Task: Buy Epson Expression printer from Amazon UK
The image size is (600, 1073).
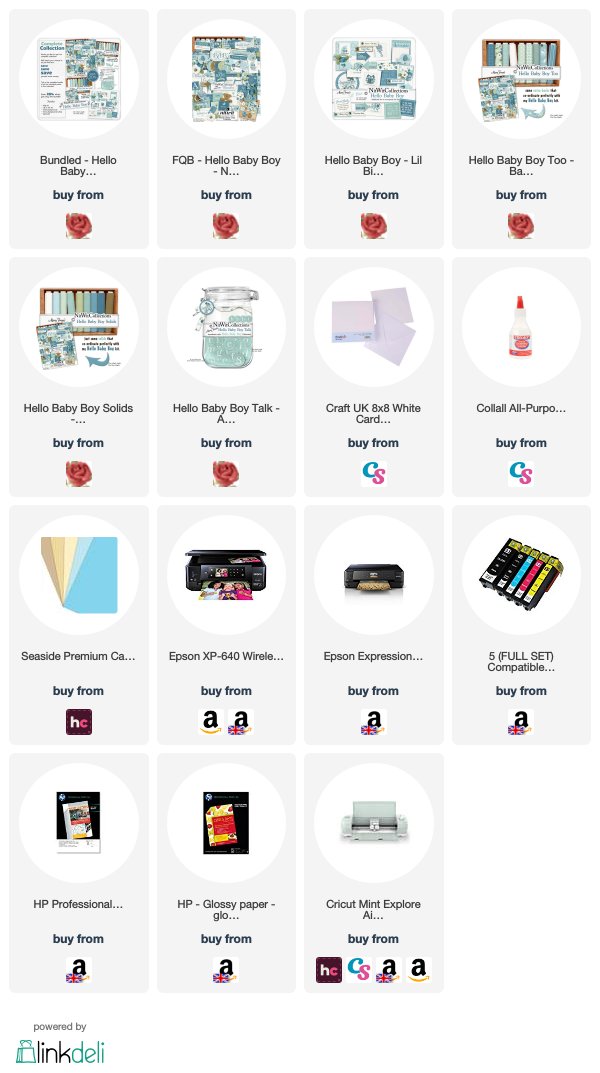Action: 374,722
